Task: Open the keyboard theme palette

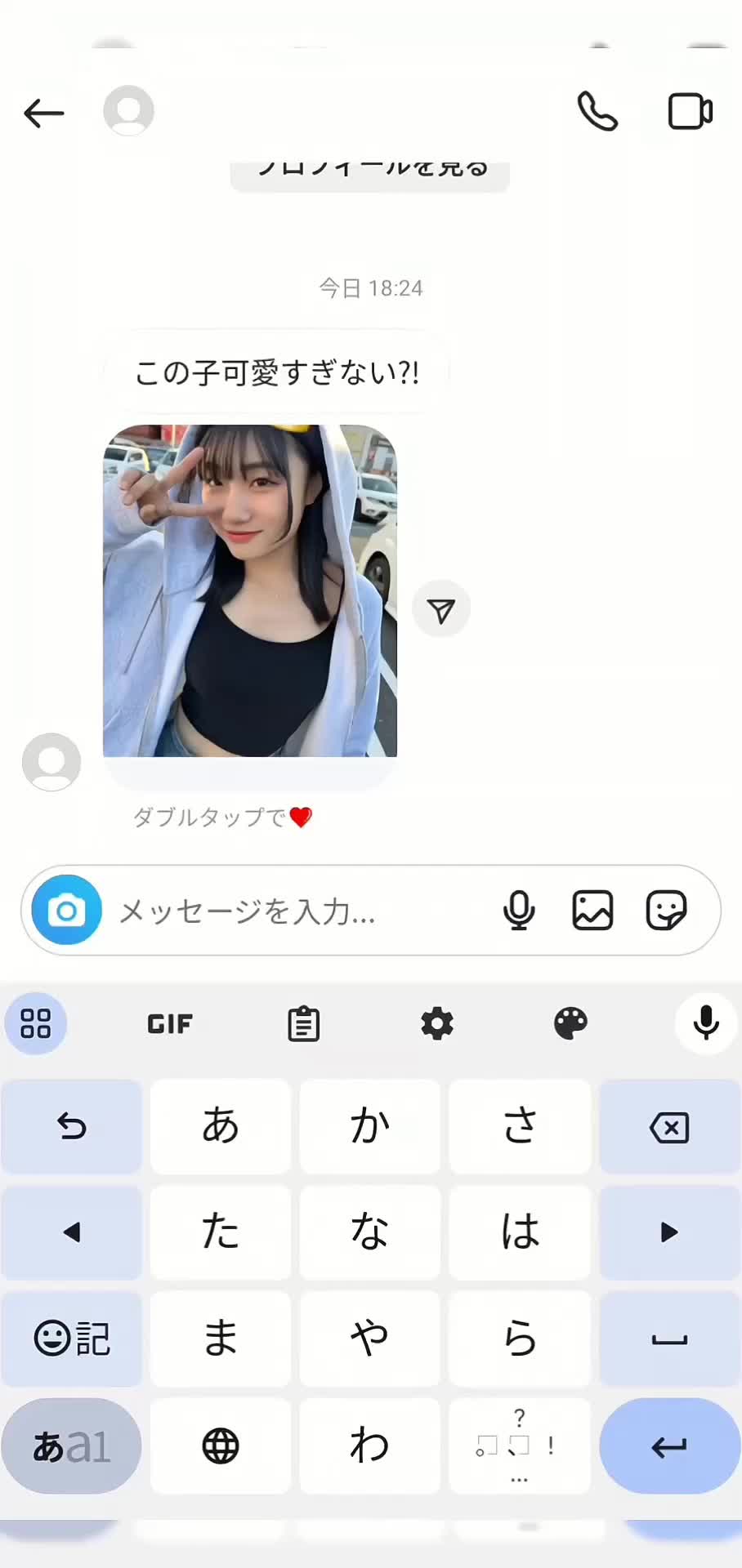Action: coord(570,1023)
